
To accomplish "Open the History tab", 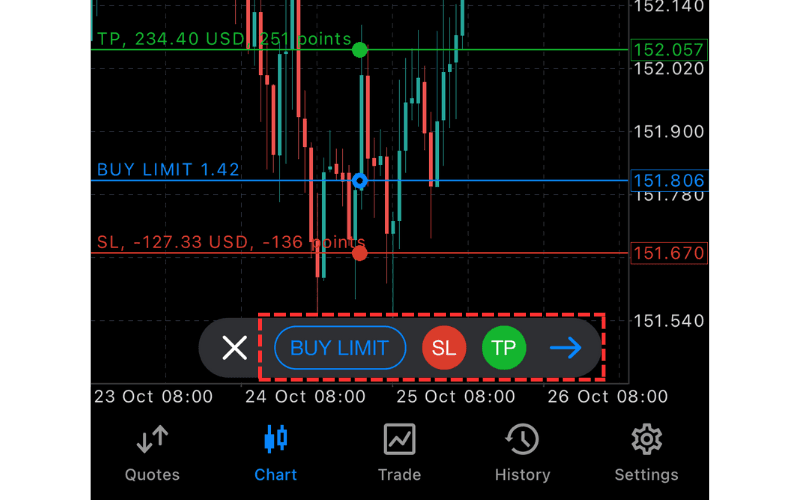I will pos(522,452).
